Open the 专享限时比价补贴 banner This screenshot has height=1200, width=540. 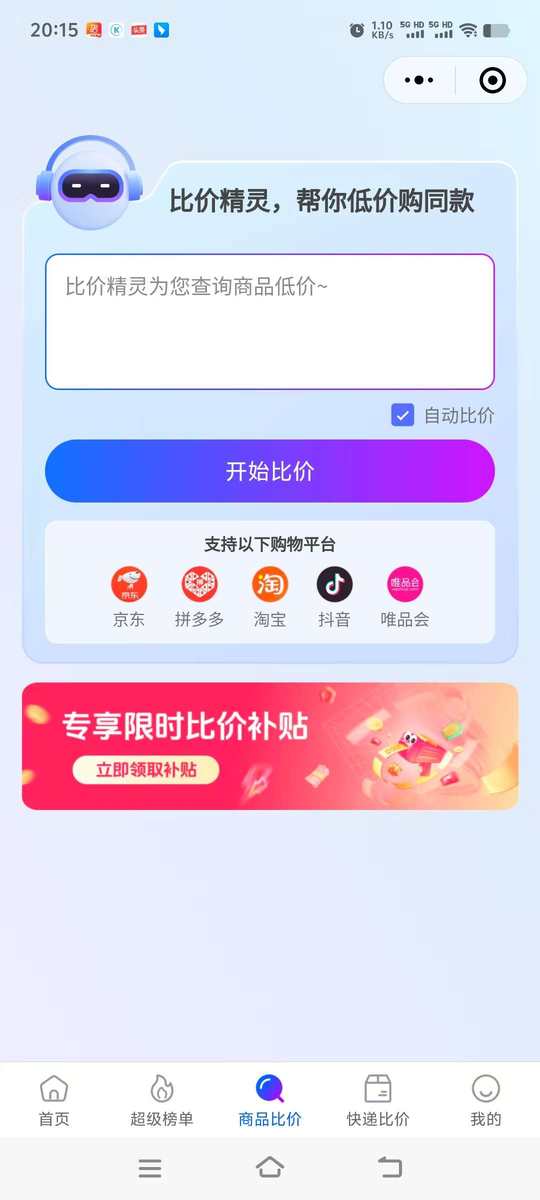click(270, 746)
